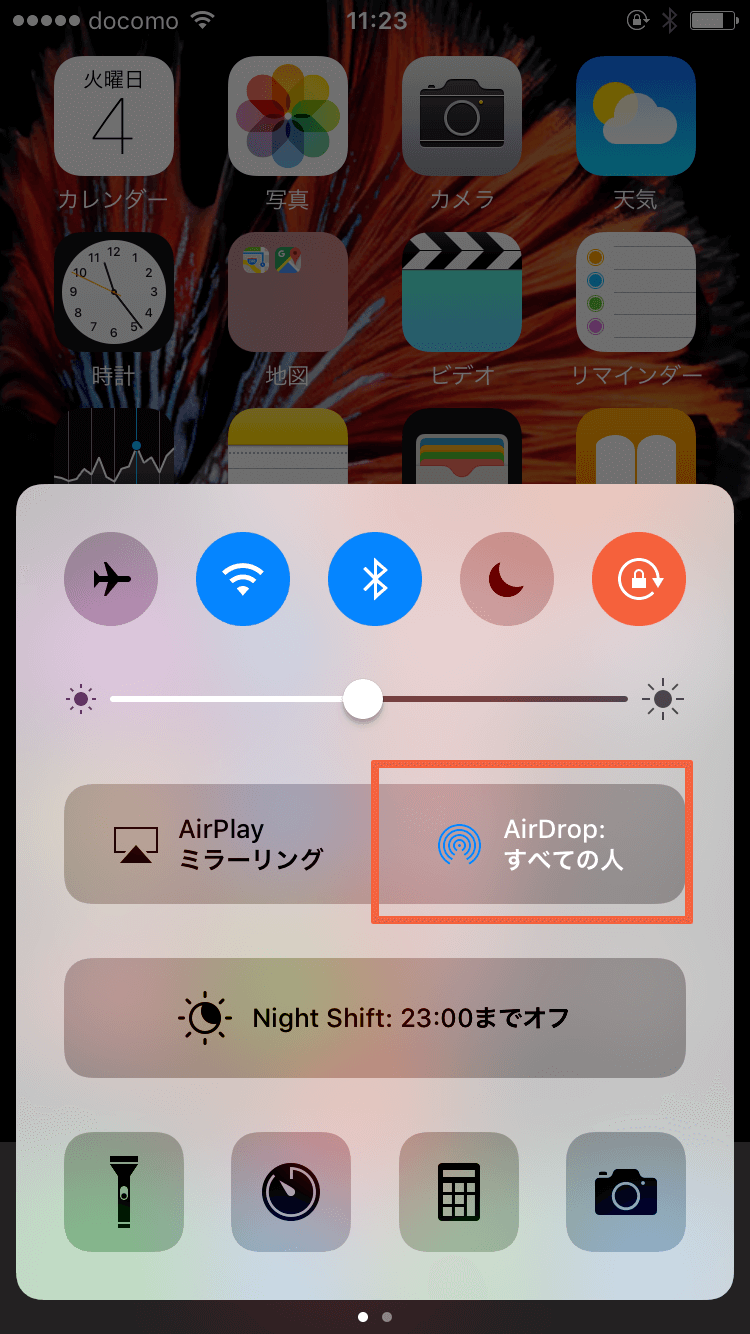Open AirPlay mirroring options
The height and width of the screenshot is (1334, 750).
coord(219,844)
